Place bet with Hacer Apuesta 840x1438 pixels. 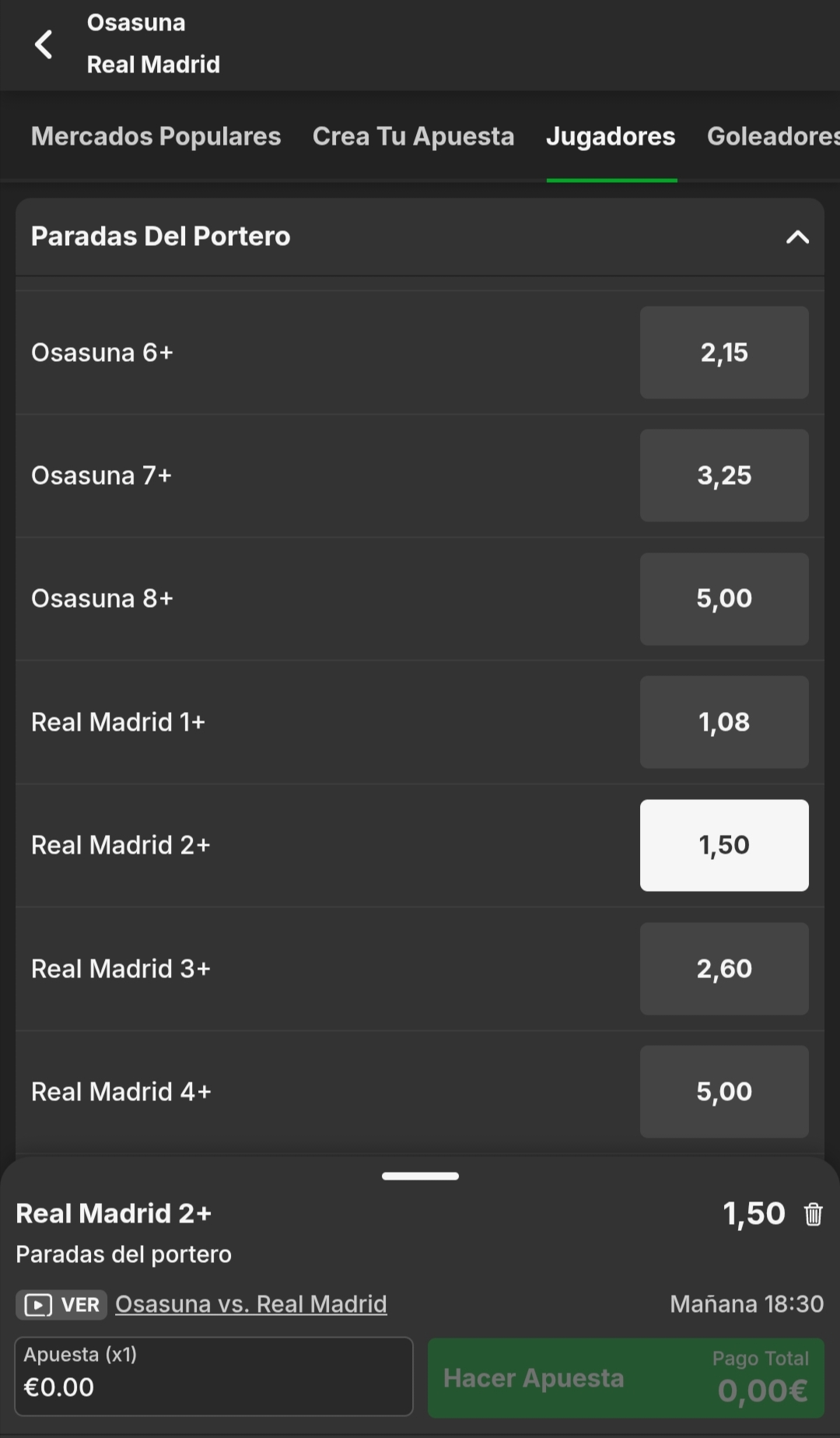tap(625, 1378)
